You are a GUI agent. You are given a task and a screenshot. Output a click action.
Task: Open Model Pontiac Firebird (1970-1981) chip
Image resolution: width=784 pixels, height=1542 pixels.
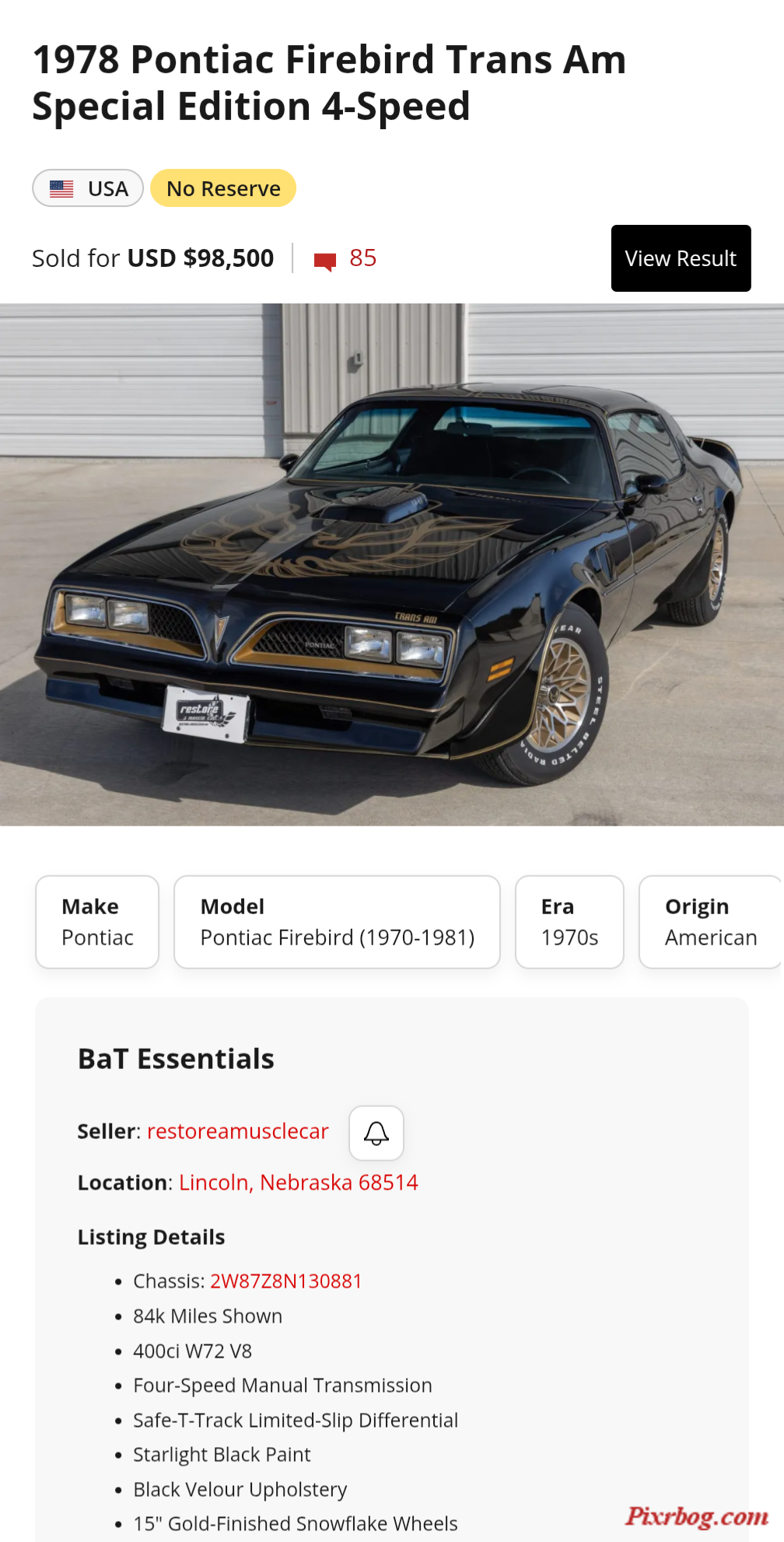(337, 922)
